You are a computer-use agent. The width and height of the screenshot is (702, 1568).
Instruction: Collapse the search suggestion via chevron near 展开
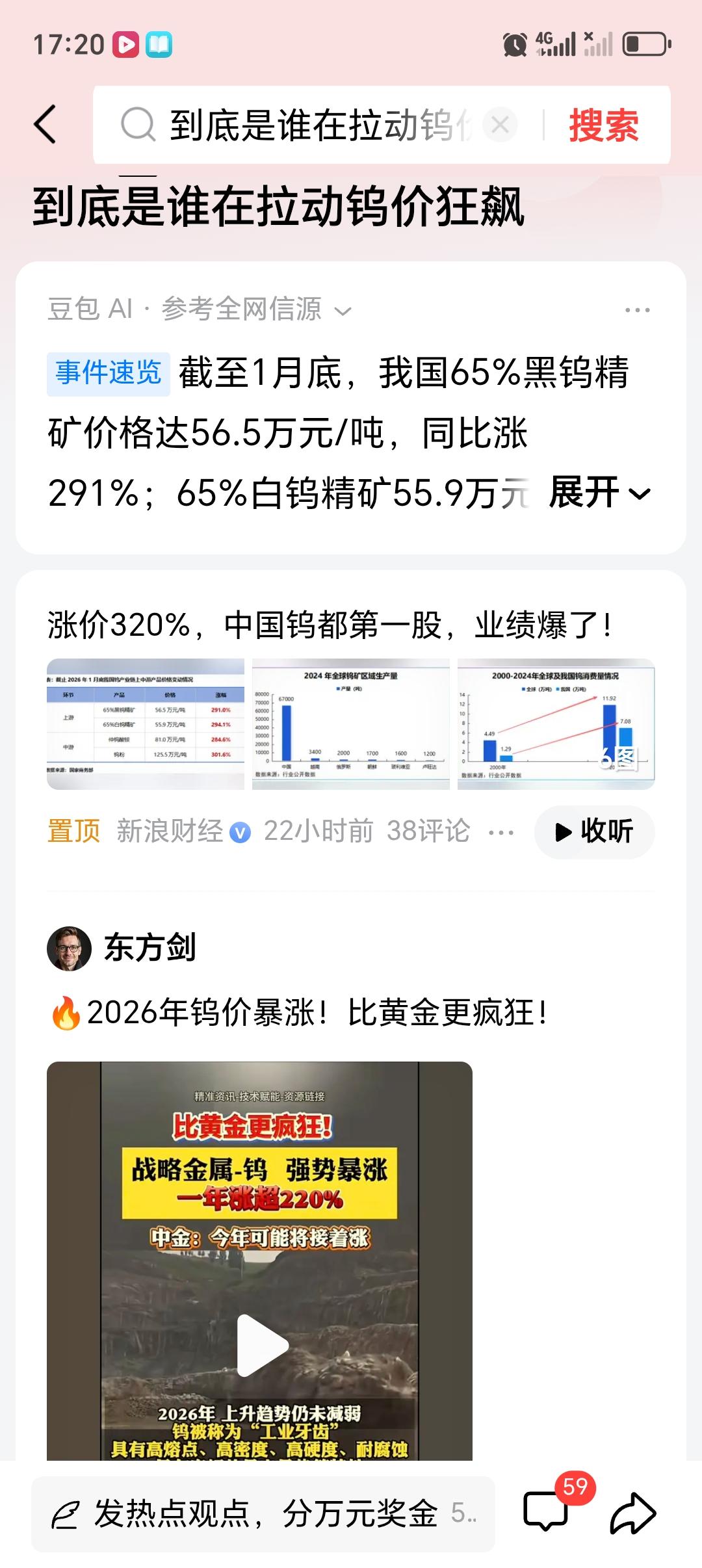tap(640, 495)
